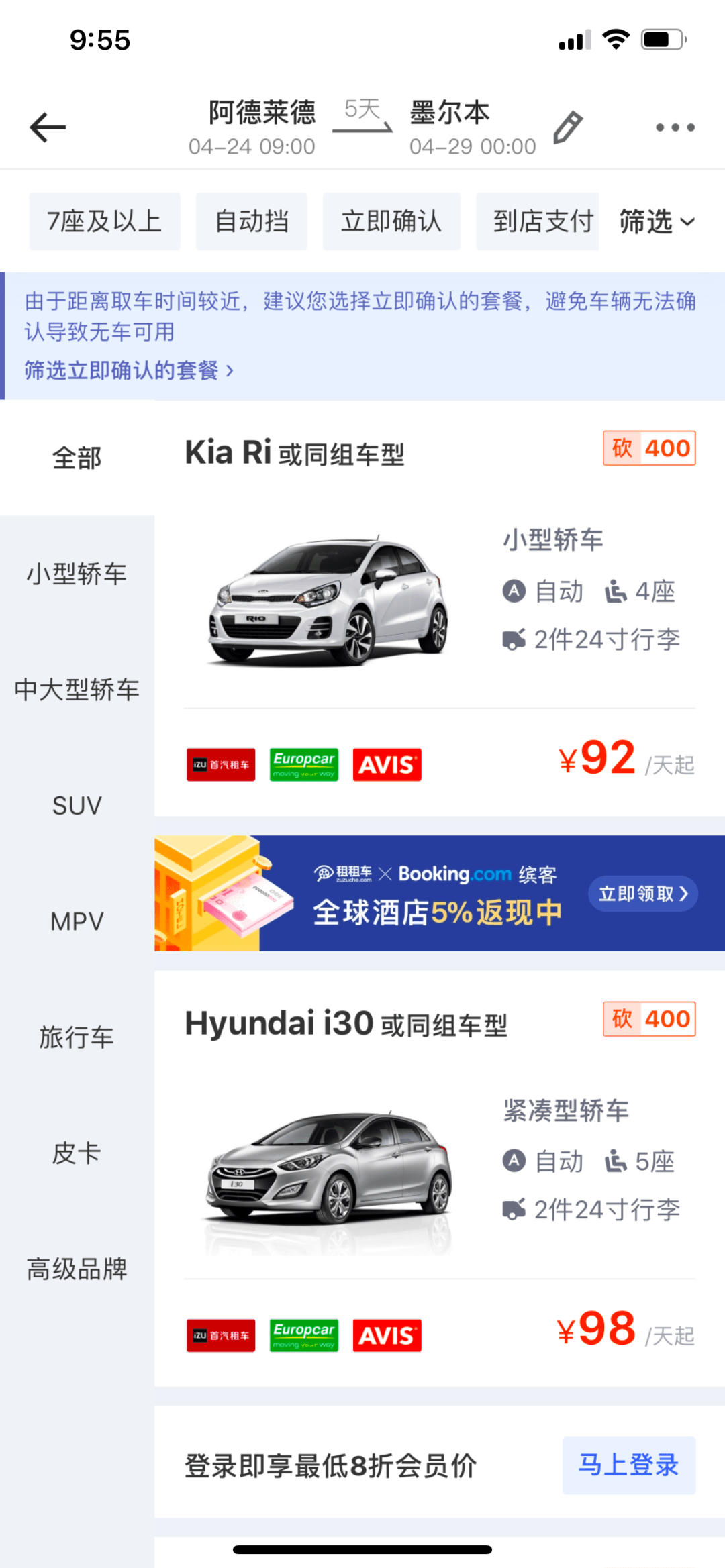Apply the 立即确认 filter chip
The height and width of the screenshot is (1568, 725).
click(391, 221)
